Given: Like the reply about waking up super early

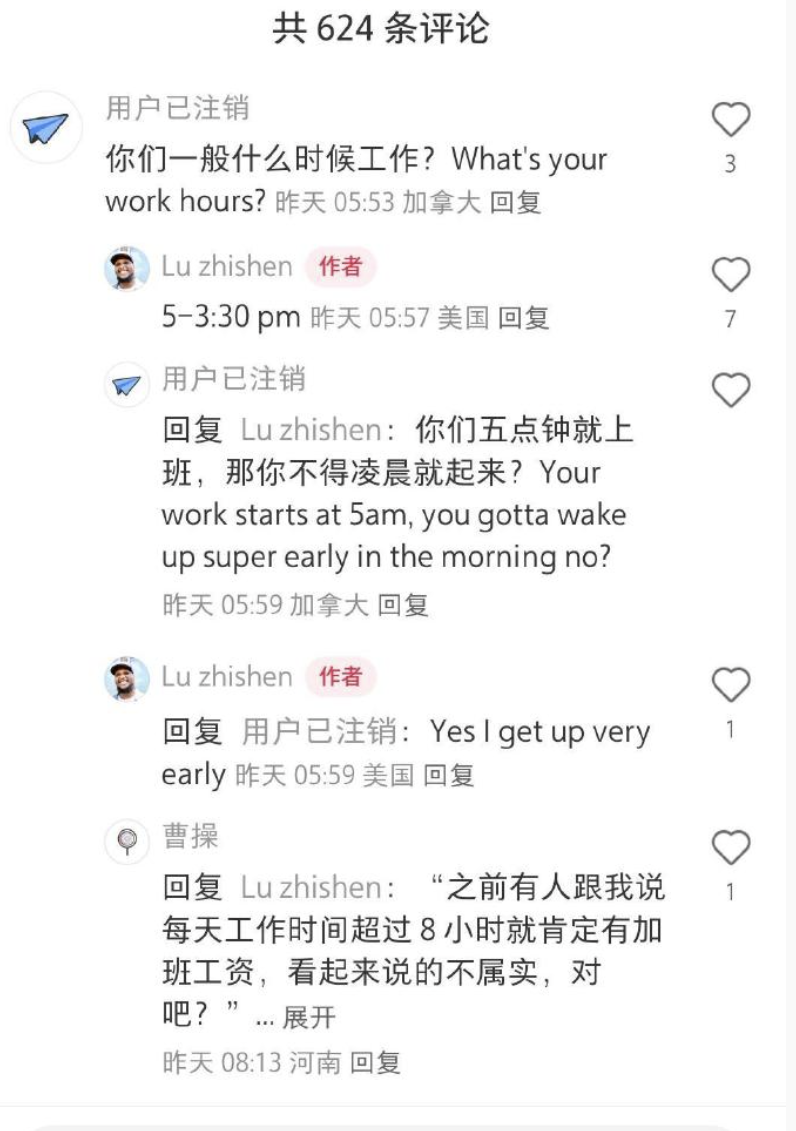Looking at the screenshot, I should click(730, 389).
